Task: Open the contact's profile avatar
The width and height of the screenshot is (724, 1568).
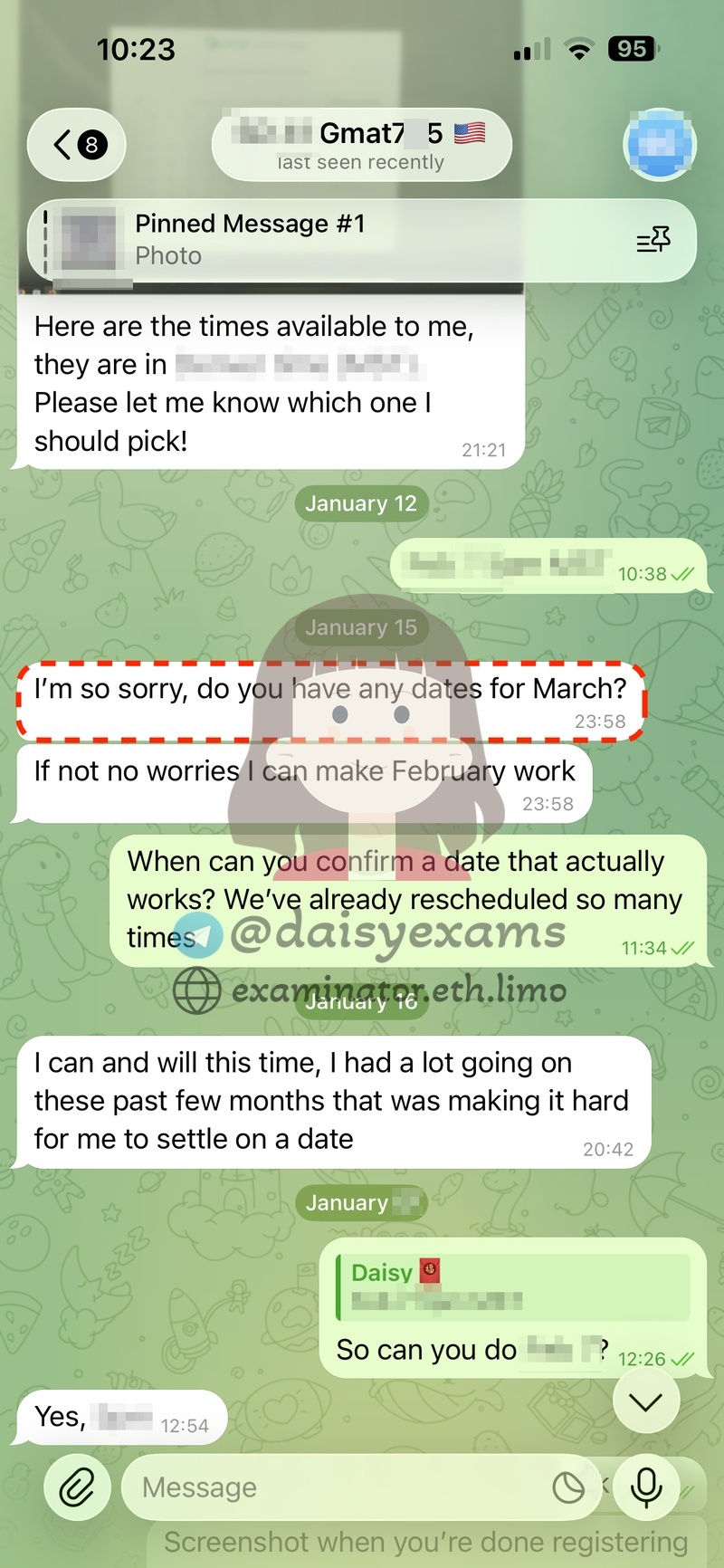Action: coord(660,144)
